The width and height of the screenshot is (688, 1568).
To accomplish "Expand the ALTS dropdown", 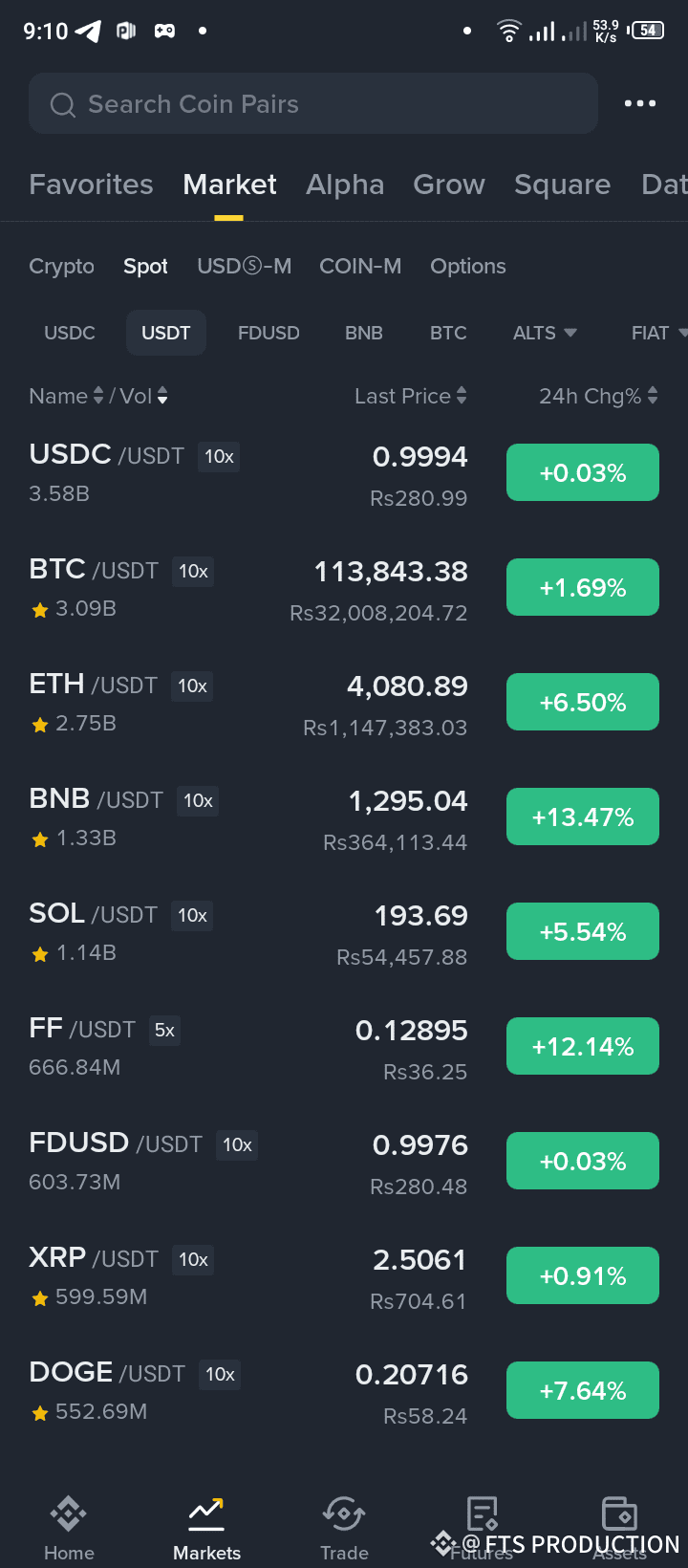I will click(x=544, y=333).
